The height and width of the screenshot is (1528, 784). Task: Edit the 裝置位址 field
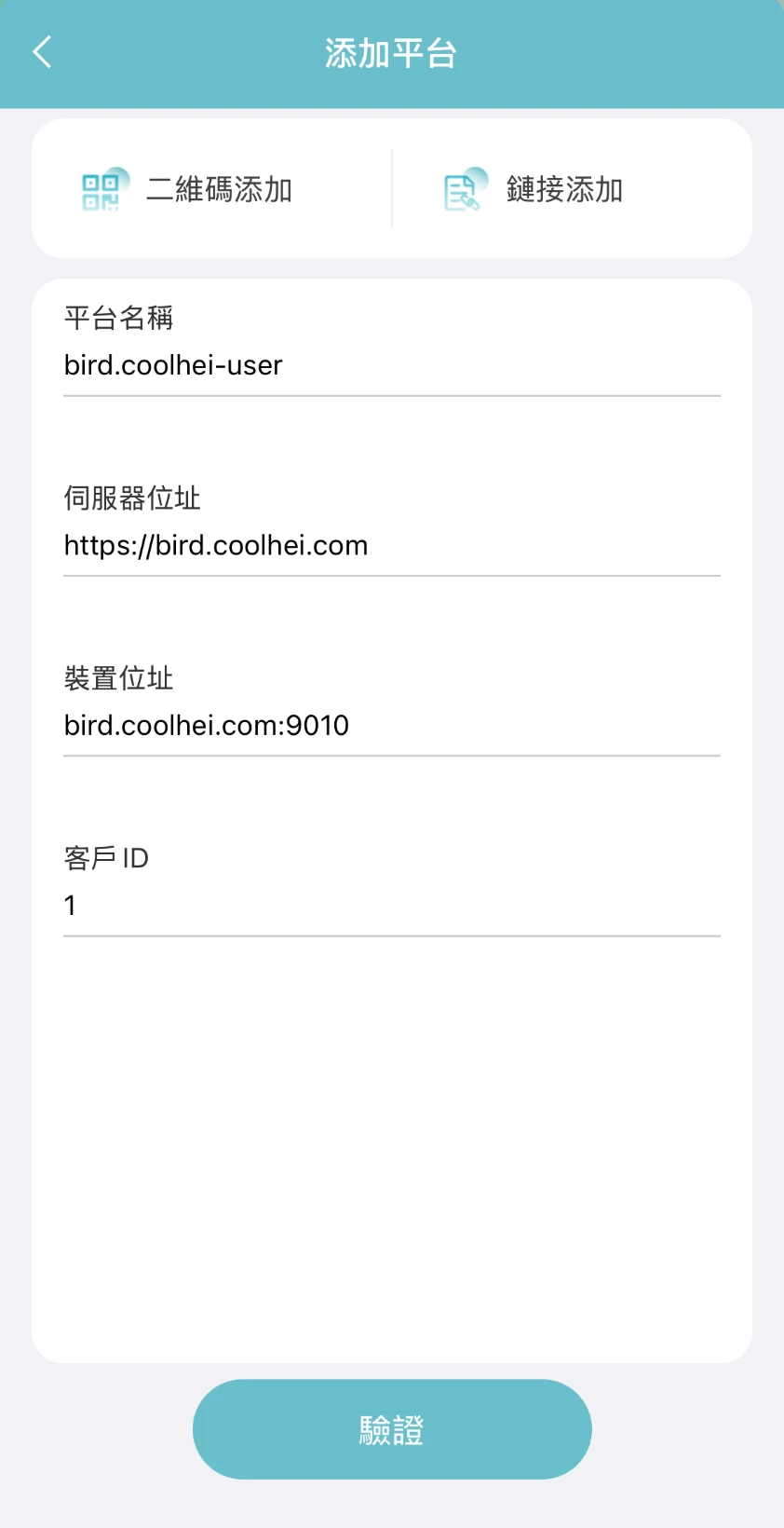coord(391,725)
